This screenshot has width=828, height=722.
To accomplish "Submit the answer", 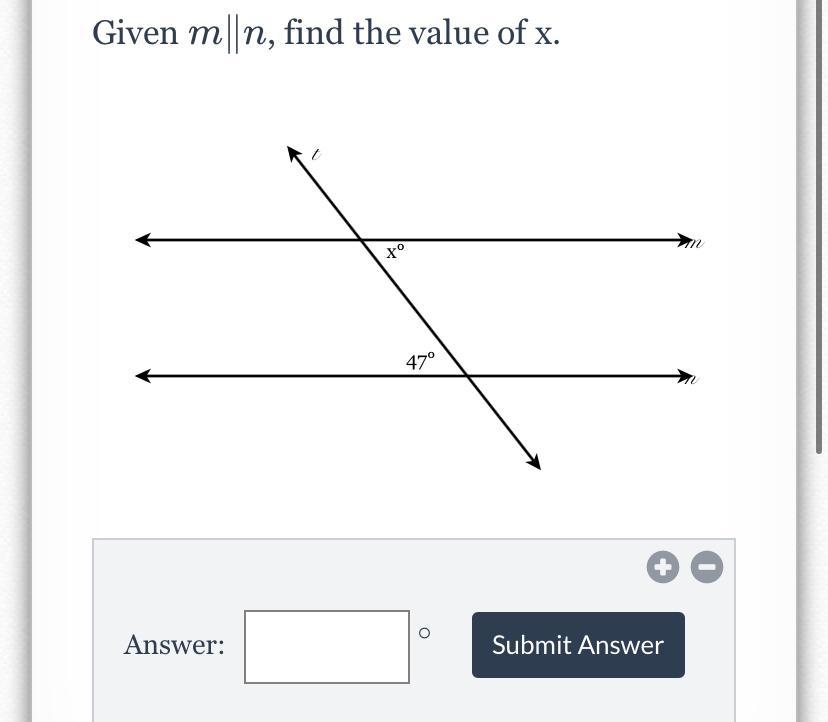I will click(x=578, y=645).
